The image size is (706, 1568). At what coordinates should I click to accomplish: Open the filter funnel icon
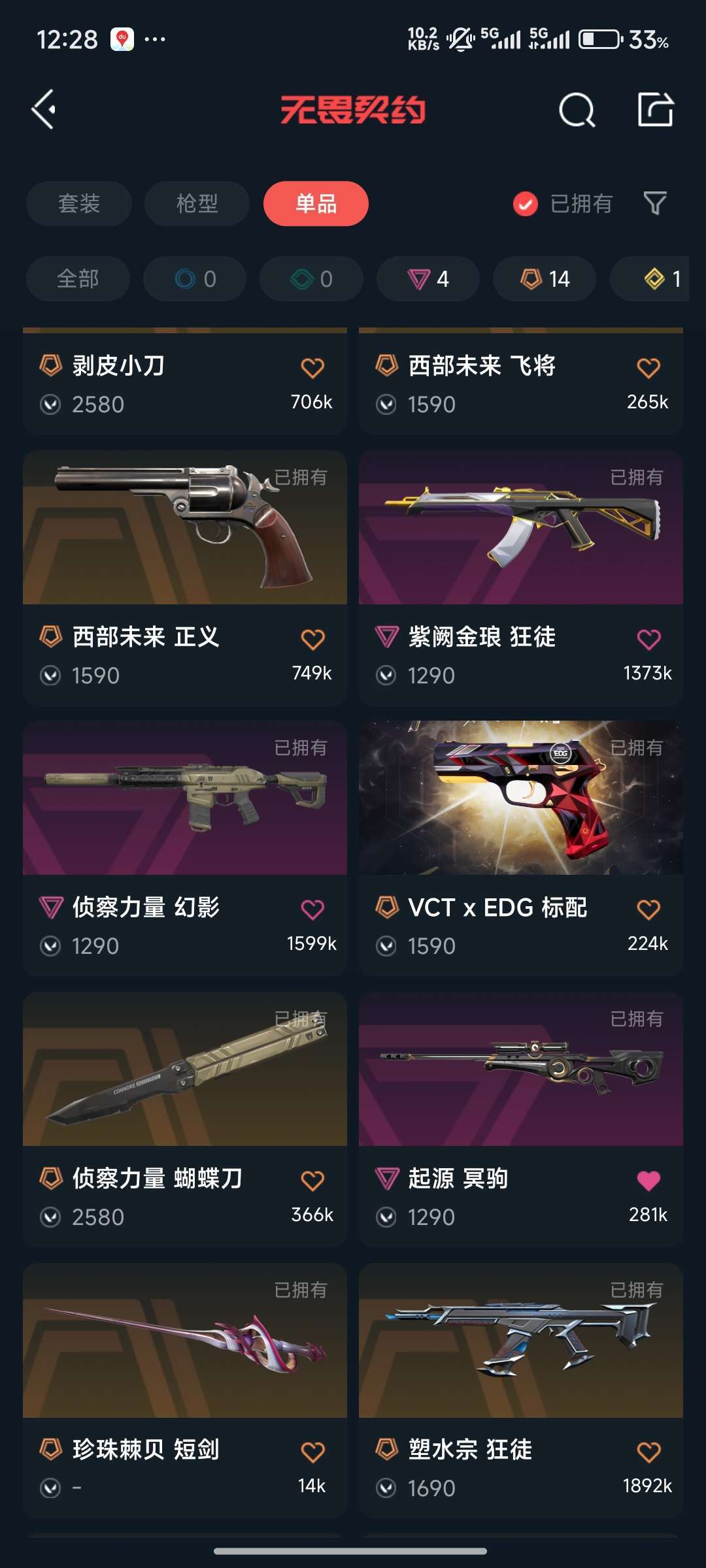[654, 203]
